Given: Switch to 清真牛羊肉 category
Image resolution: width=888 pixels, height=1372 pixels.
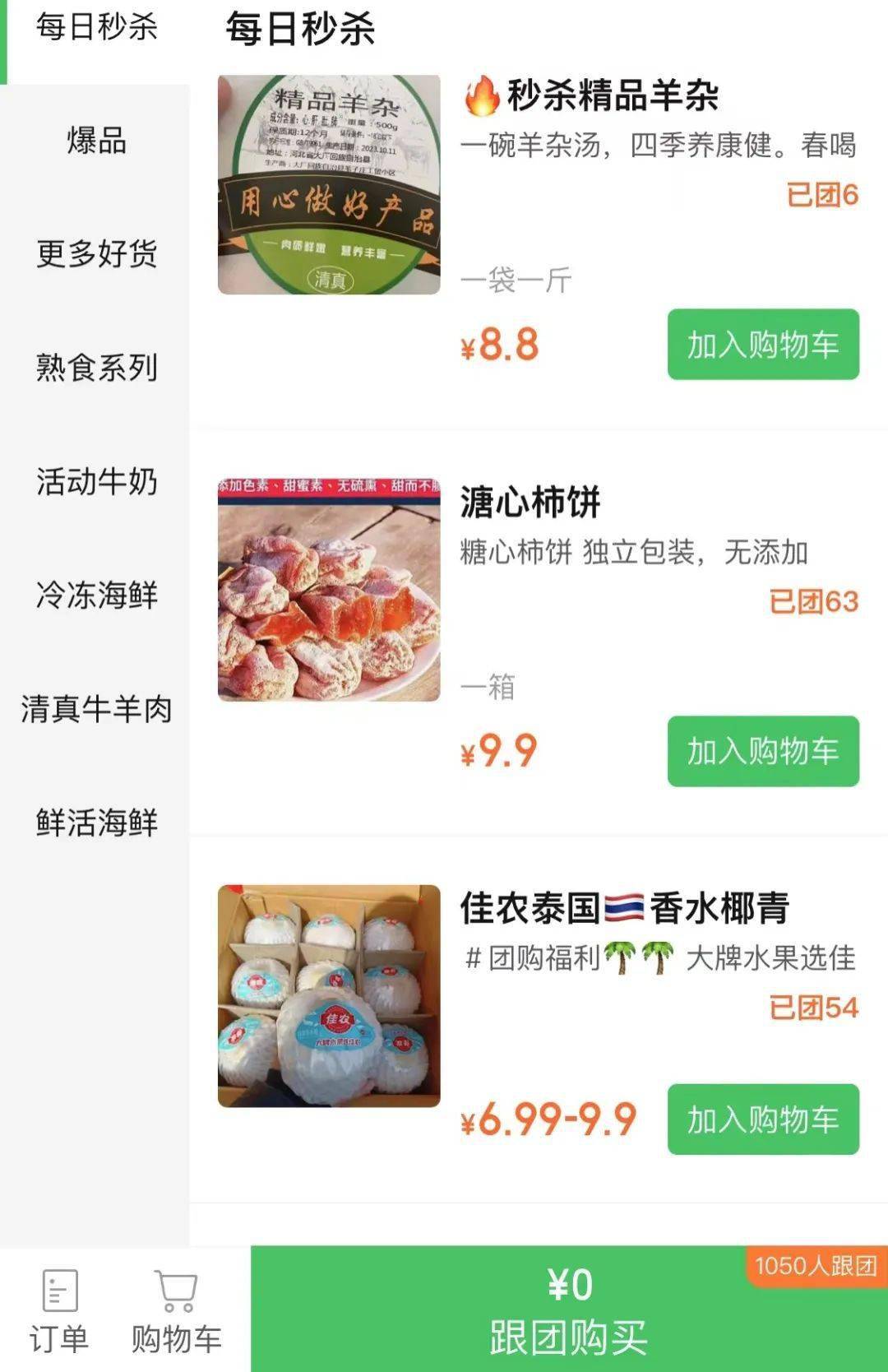Looking at the screenshot, I should click(96, 709).
